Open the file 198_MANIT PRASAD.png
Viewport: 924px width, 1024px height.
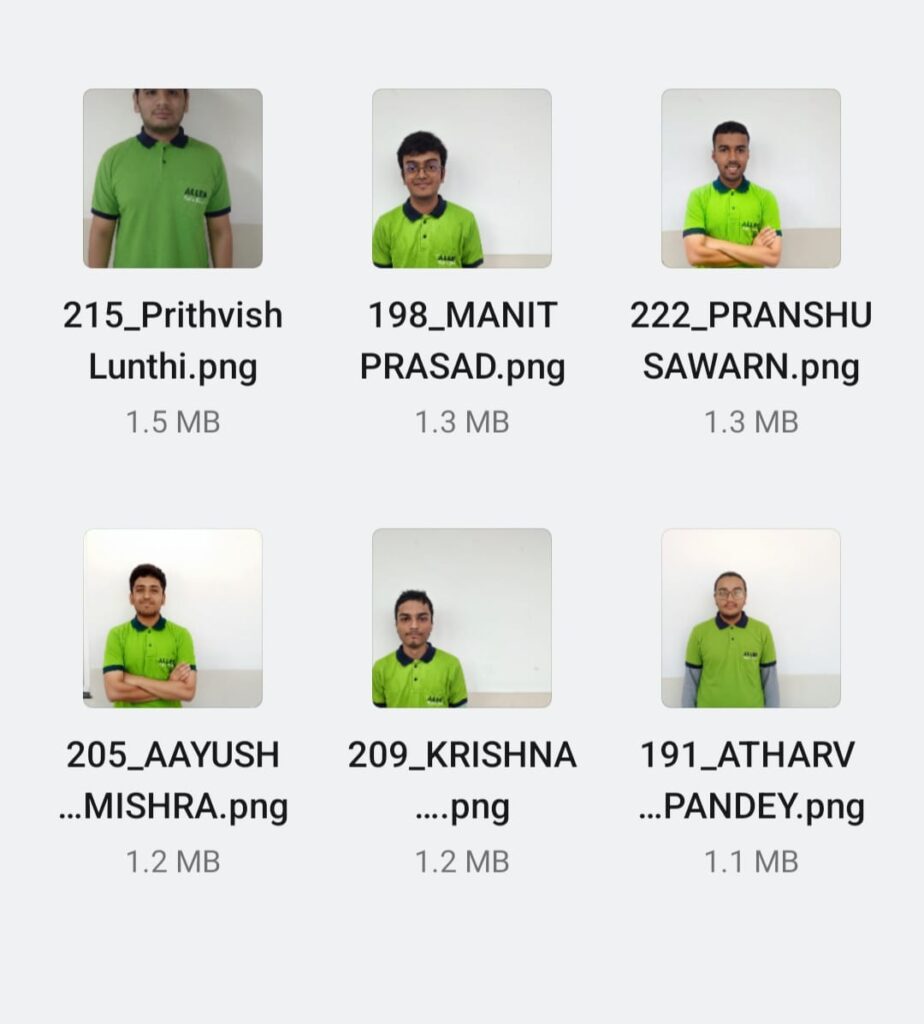pyautogui.click(x=461, y=178)
